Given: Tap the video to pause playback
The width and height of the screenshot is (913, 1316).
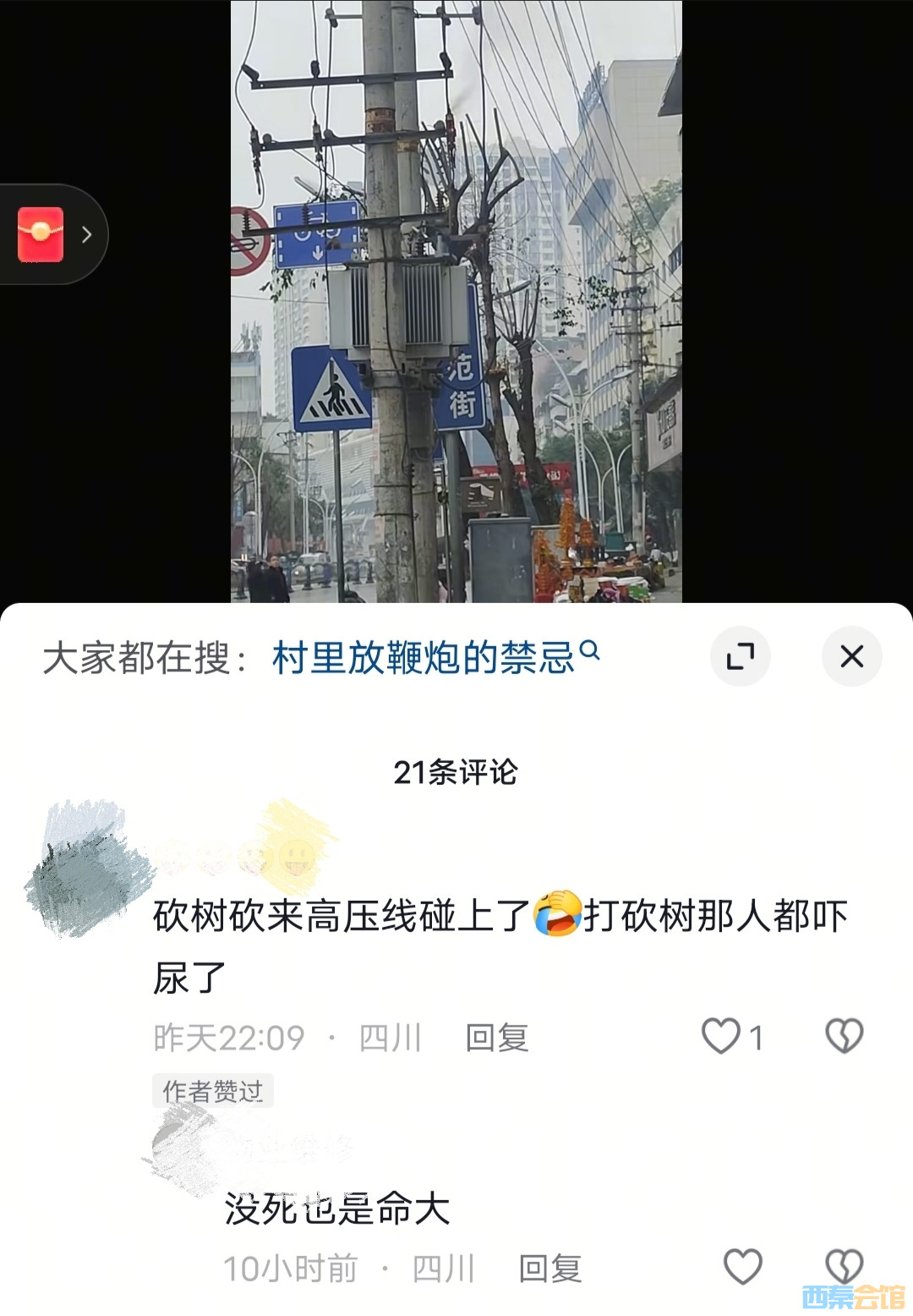Looking at the screenshot, I should [456, 300].
